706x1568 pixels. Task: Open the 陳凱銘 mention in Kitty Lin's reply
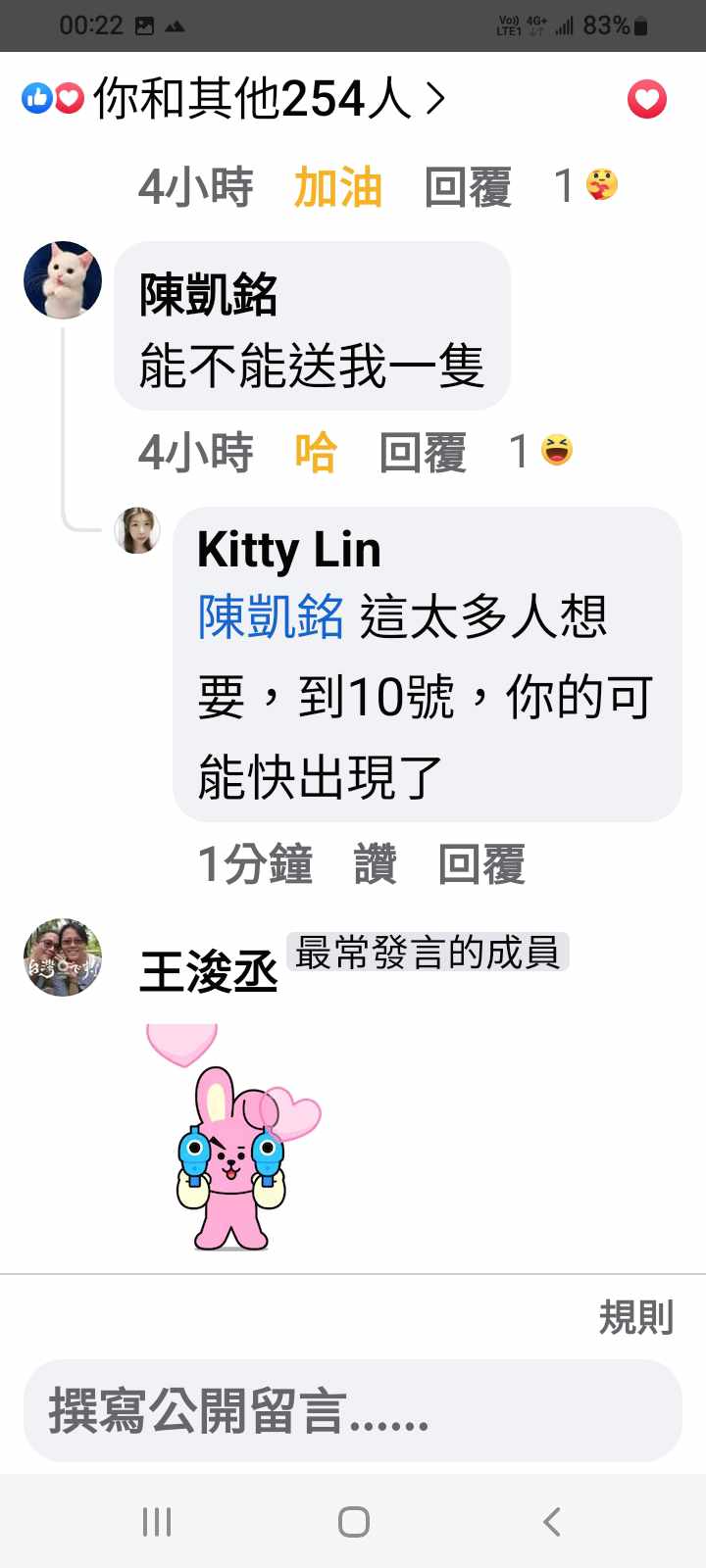pos(271,617)
